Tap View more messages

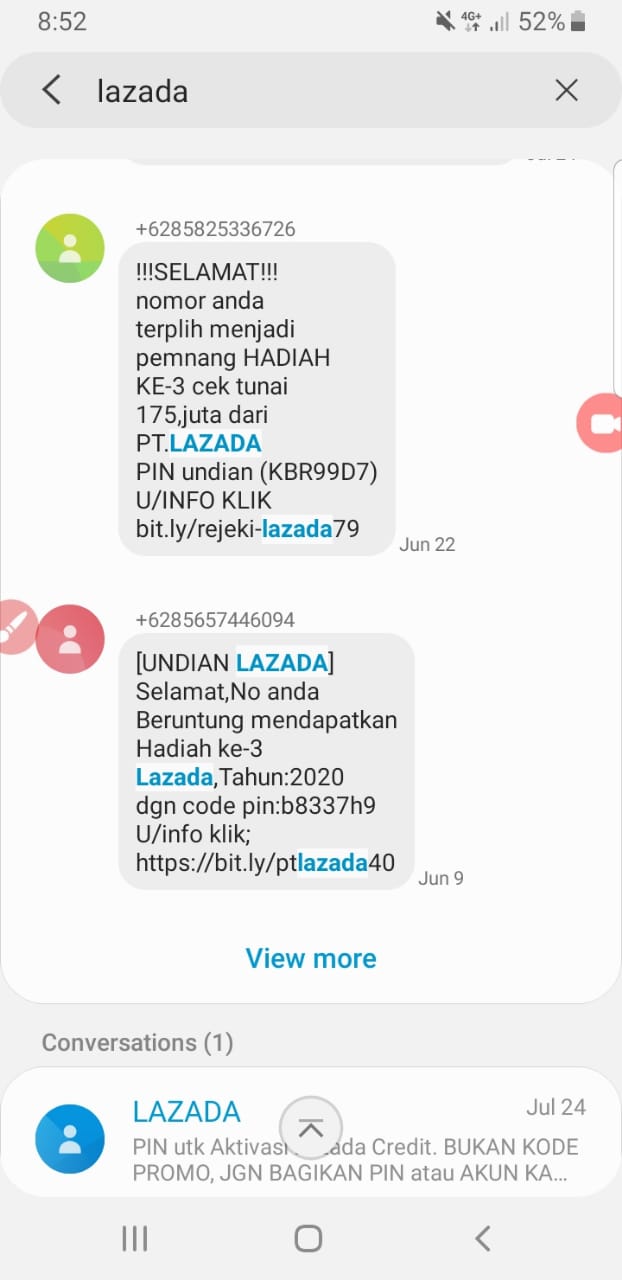311,958
